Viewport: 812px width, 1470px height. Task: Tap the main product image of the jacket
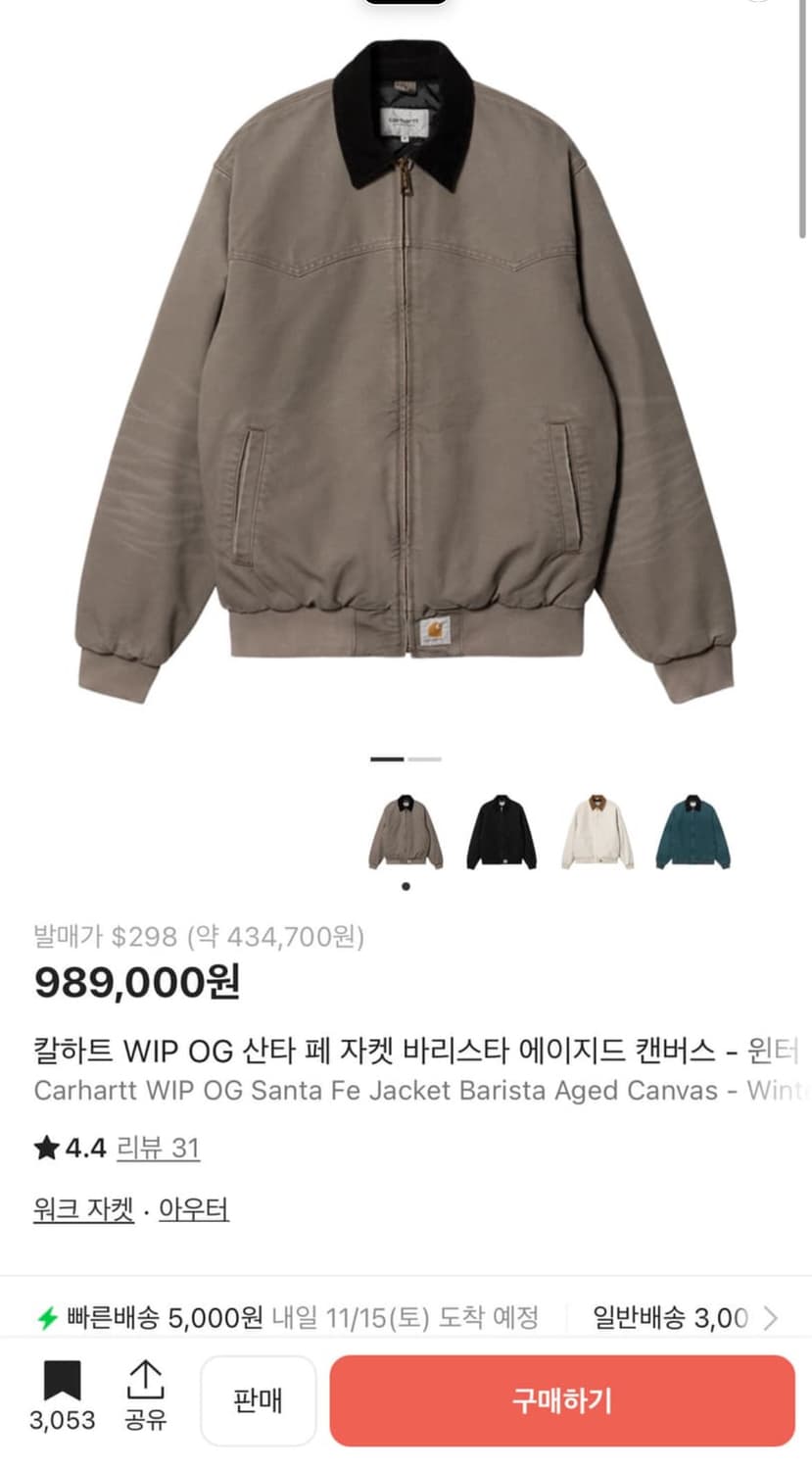[406, 372]
